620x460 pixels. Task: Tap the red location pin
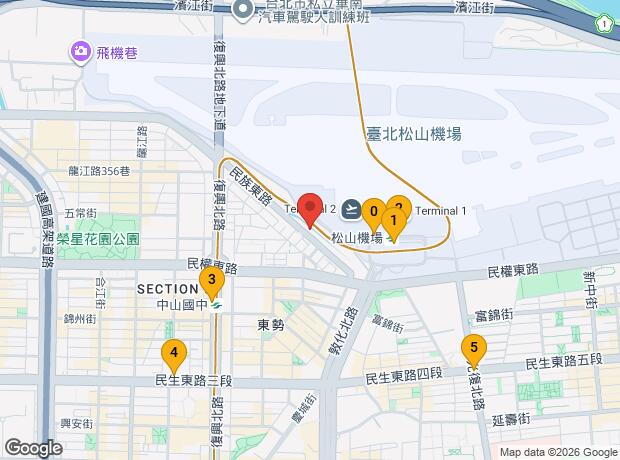point(310,209)
